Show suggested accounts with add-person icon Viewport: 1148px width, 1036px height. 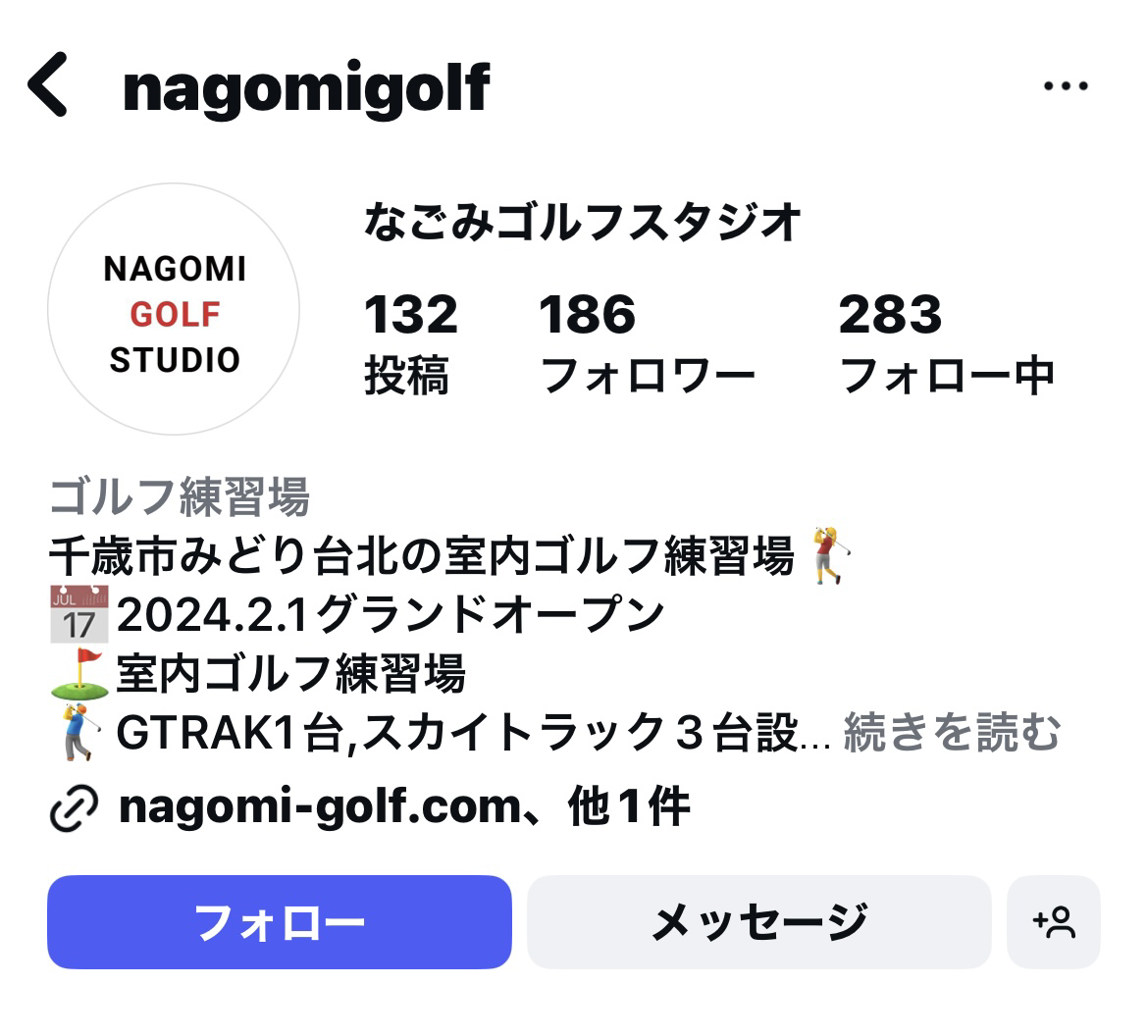[x=1054, y=922]
